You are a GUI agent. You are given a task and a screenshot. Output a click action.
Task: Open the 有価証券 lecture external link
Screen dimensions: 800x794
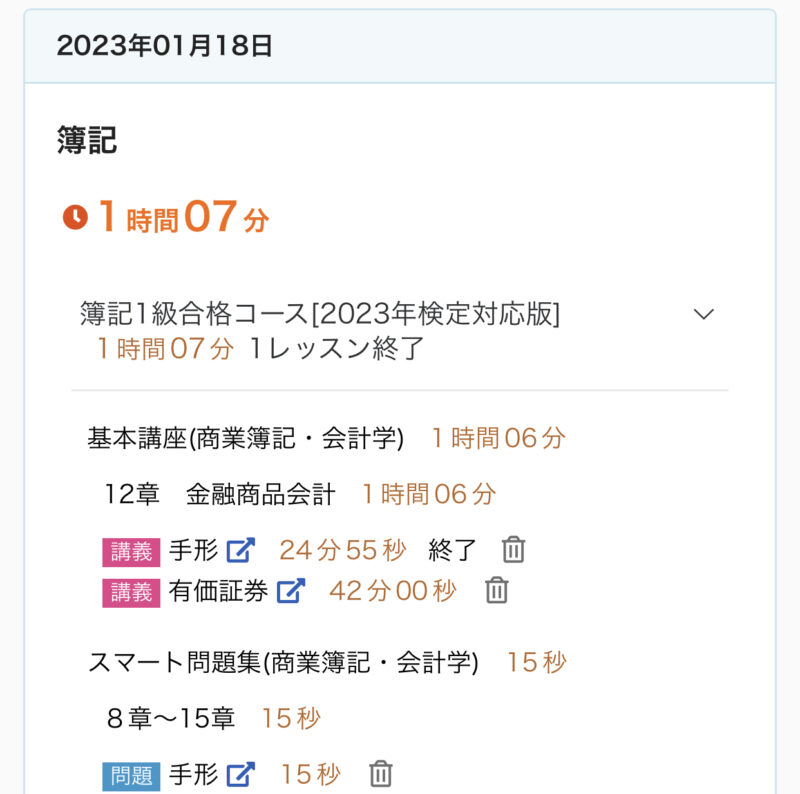click(290, 591)
